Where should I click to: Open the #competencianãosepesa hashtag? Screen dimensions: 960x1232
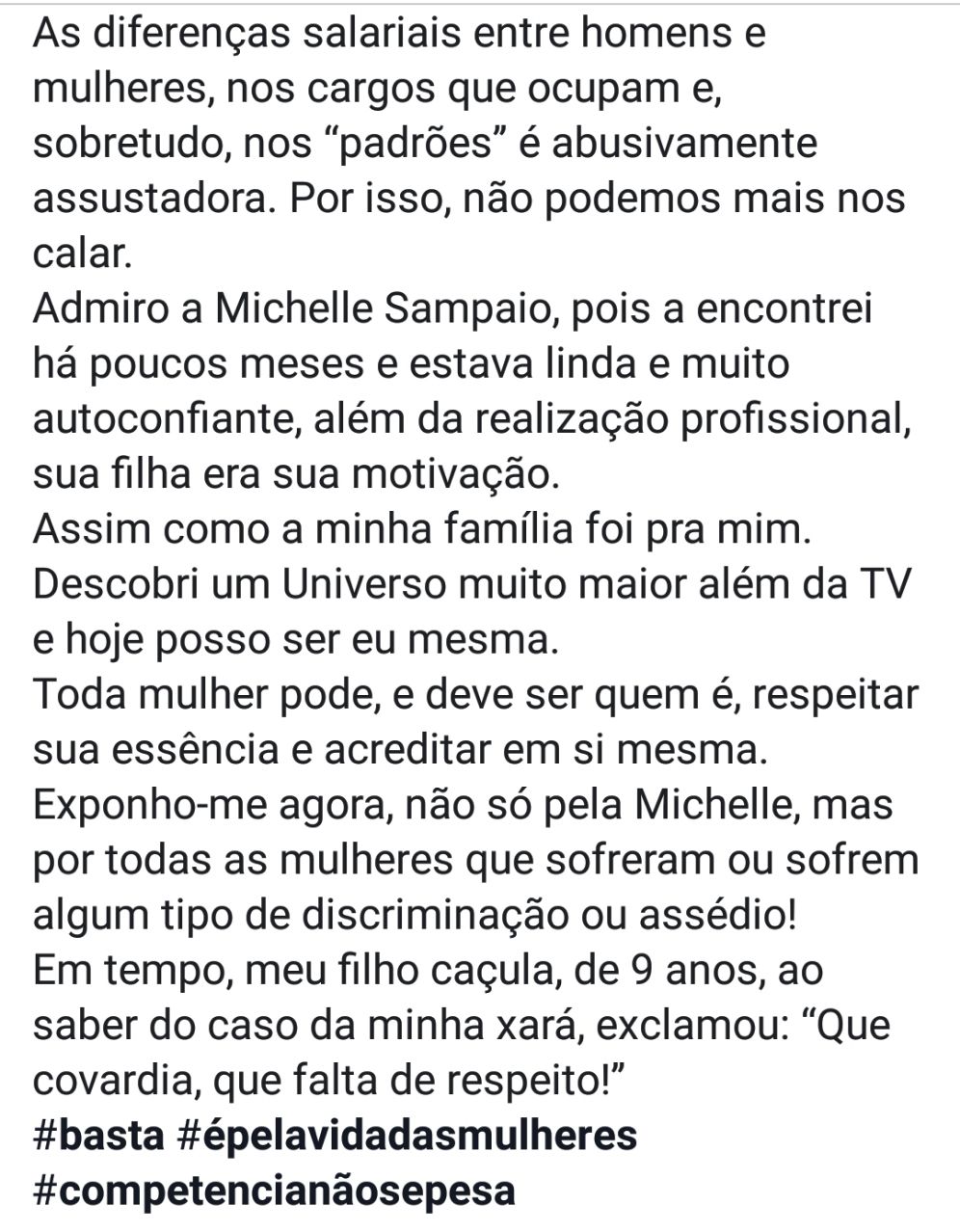click(274, 1191)
